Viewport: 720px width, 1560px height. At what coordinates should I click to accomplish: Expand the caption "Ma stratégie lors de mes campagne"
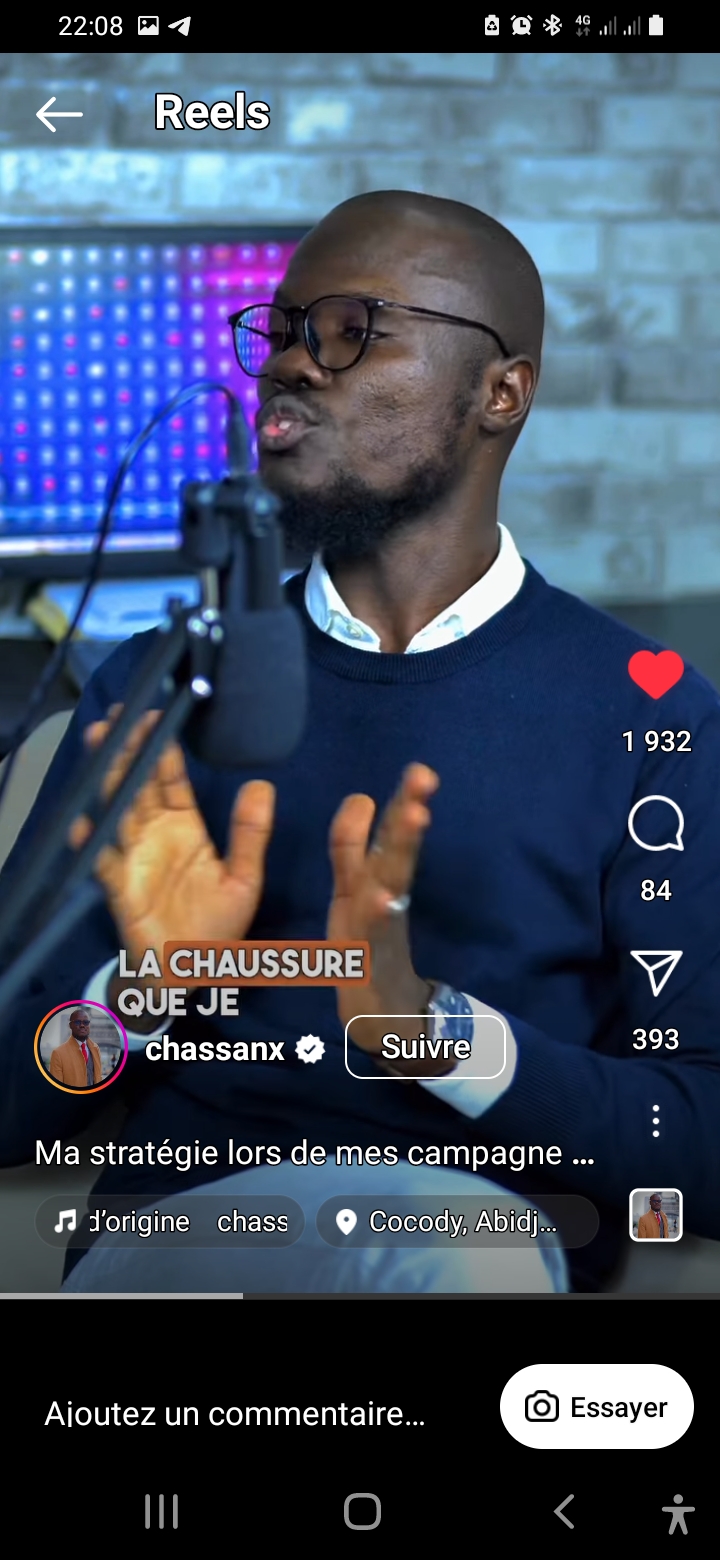[314, 1153]
